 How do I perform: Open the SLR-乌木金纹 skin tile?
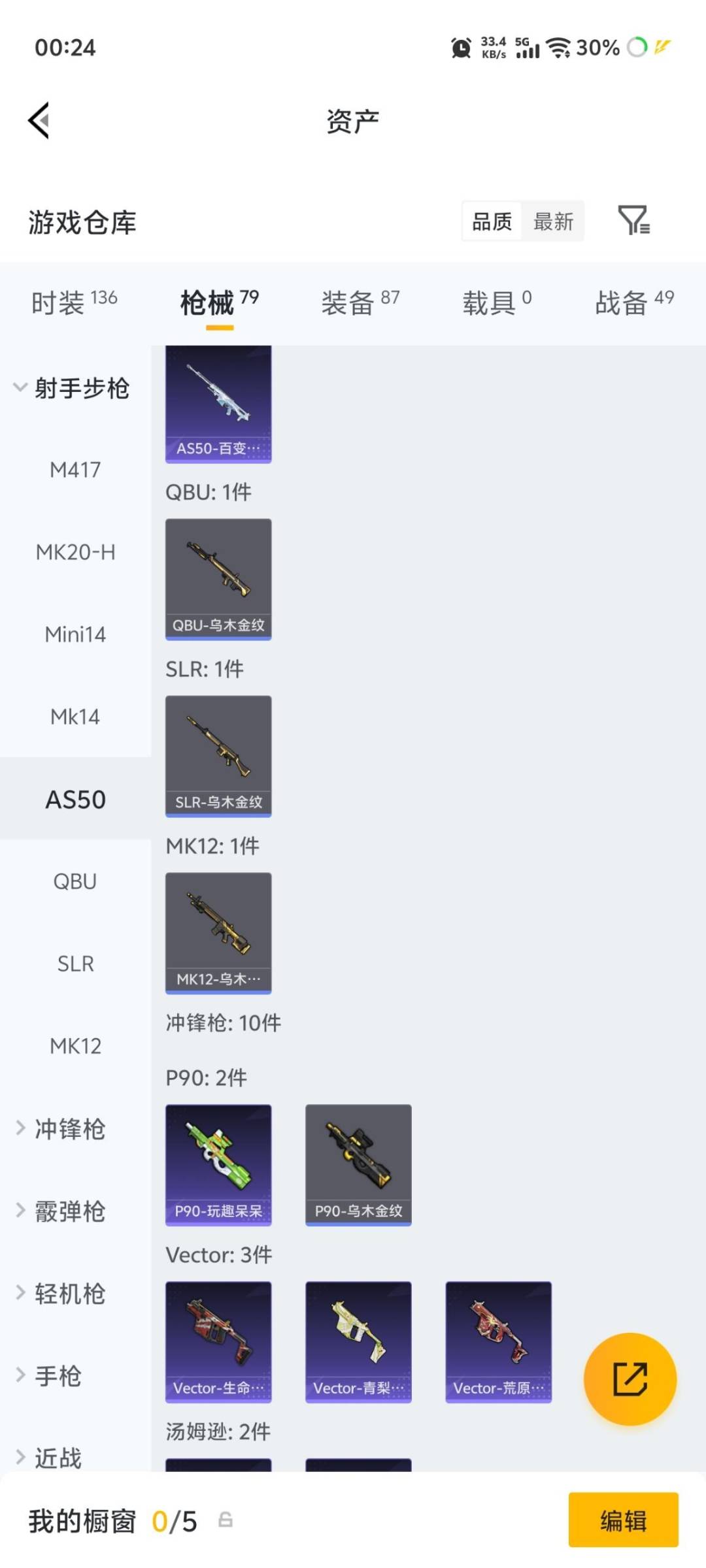tap(218, 756)
